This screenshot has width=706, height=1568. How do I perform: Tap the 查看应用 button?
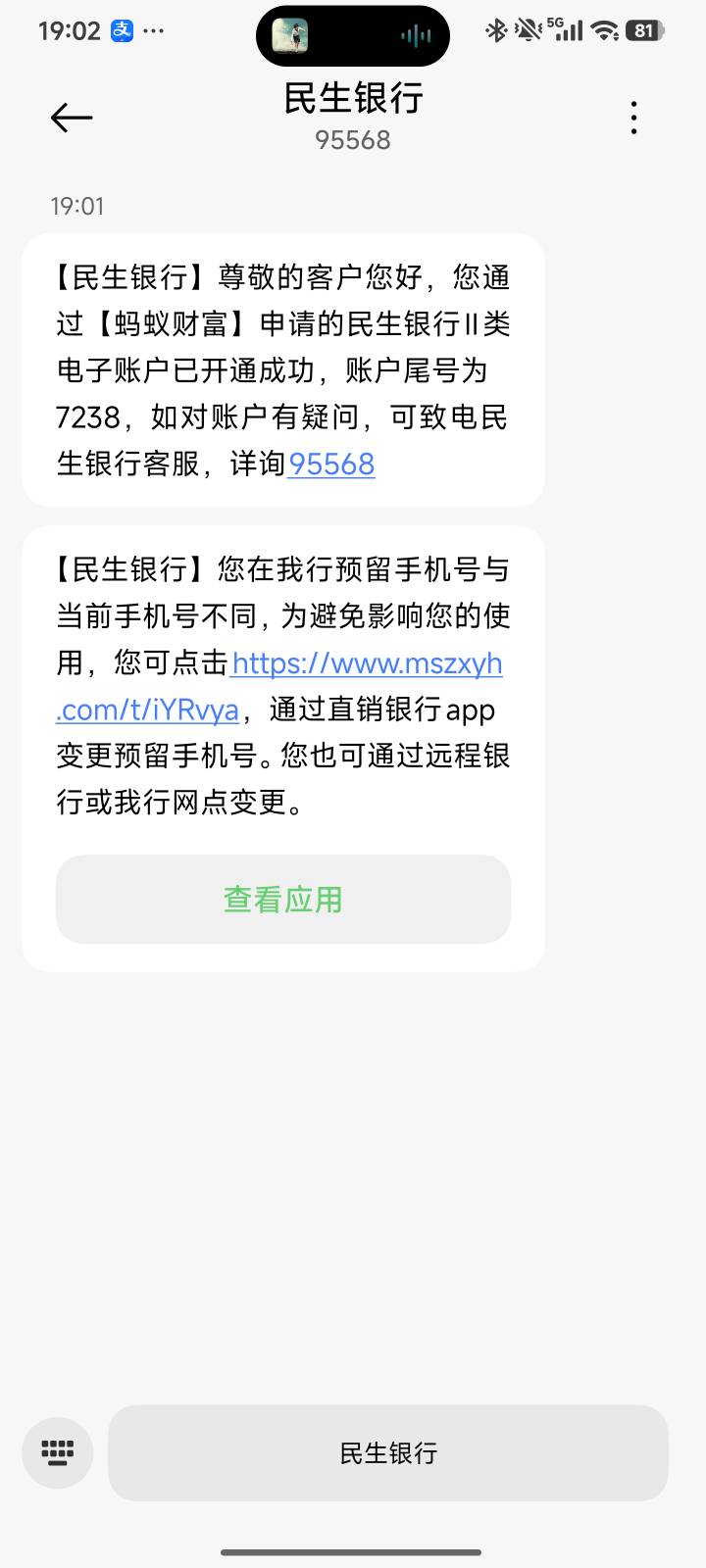pos(283,900)
